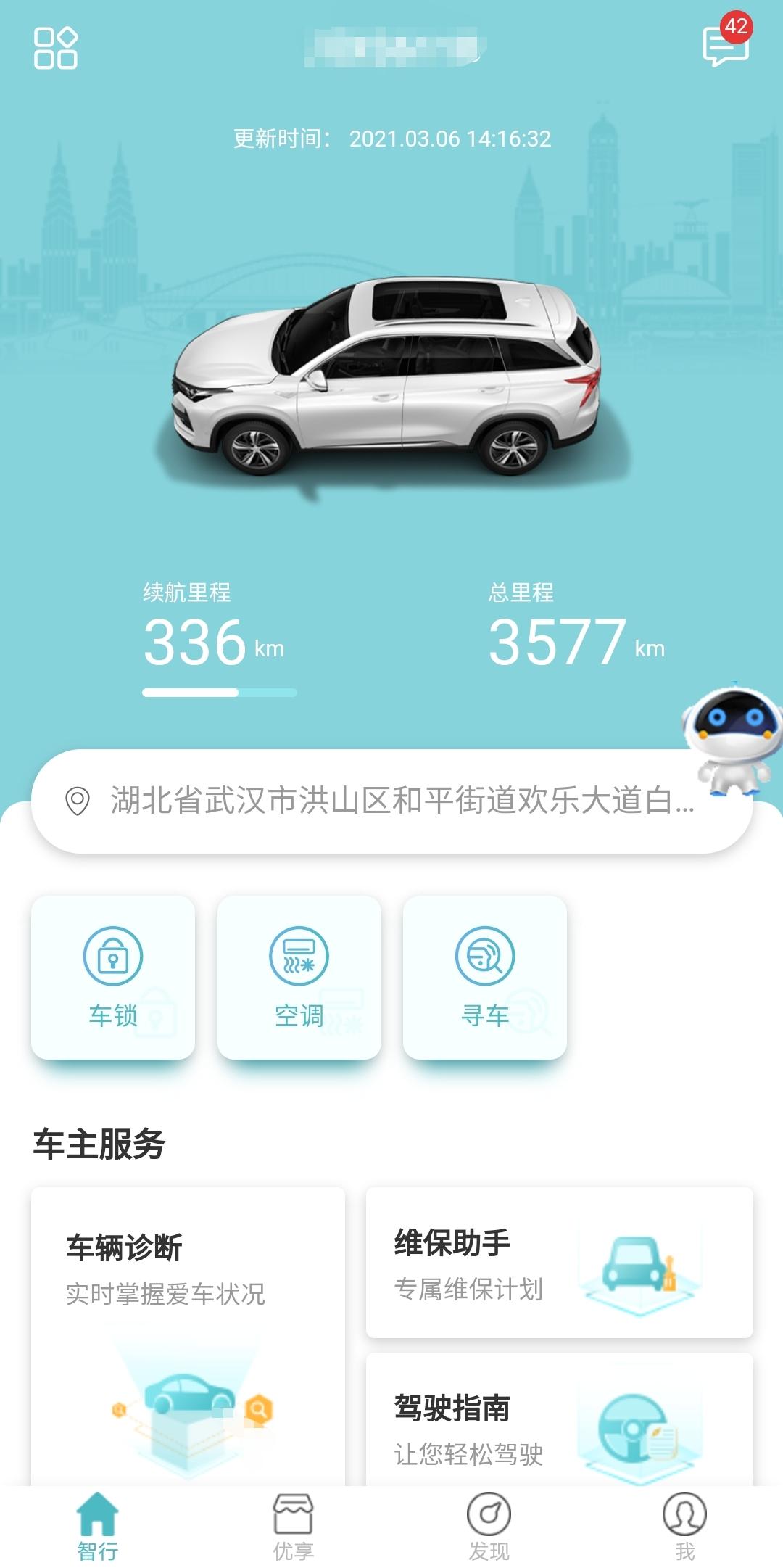Open the grid menu icon at top left
The height and width of the screenshot is (1568, 783).
(x=56, y=48)
